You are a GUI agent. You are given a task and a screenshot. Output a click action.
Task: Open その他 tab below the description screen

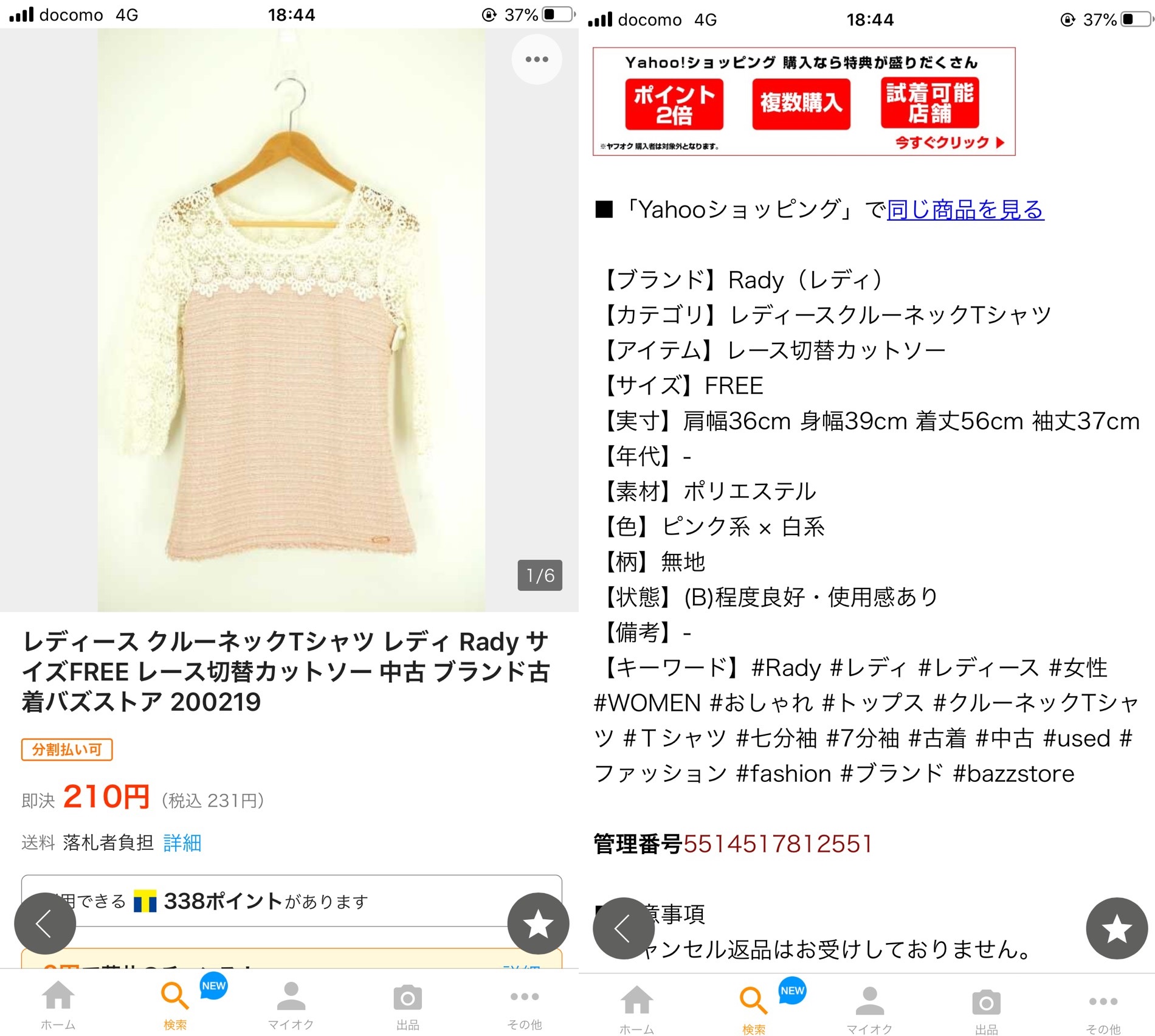click(1103, 1010)
